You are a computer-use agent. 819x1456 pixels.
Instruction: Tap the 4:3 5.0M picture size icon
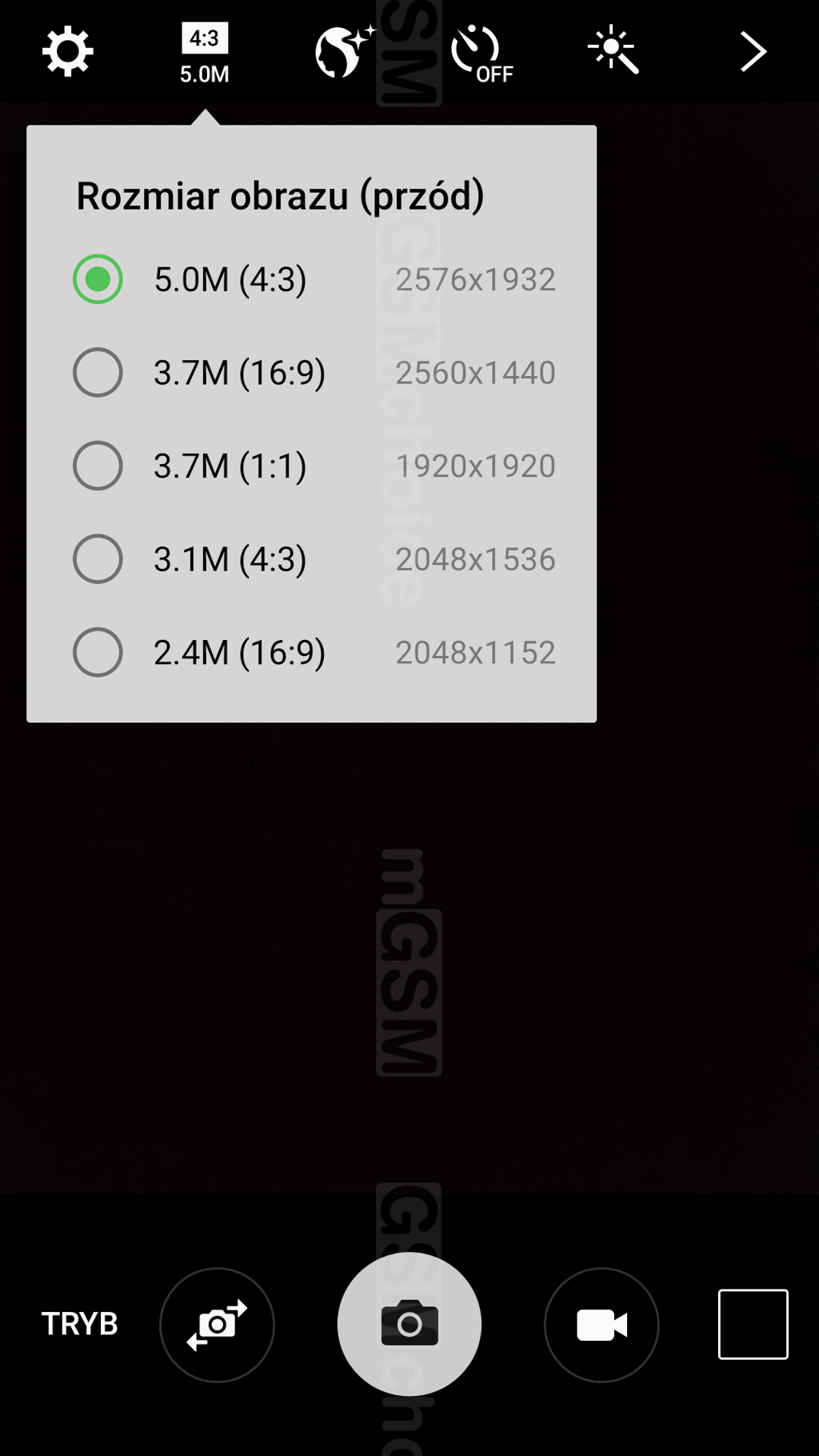[205, 54]
